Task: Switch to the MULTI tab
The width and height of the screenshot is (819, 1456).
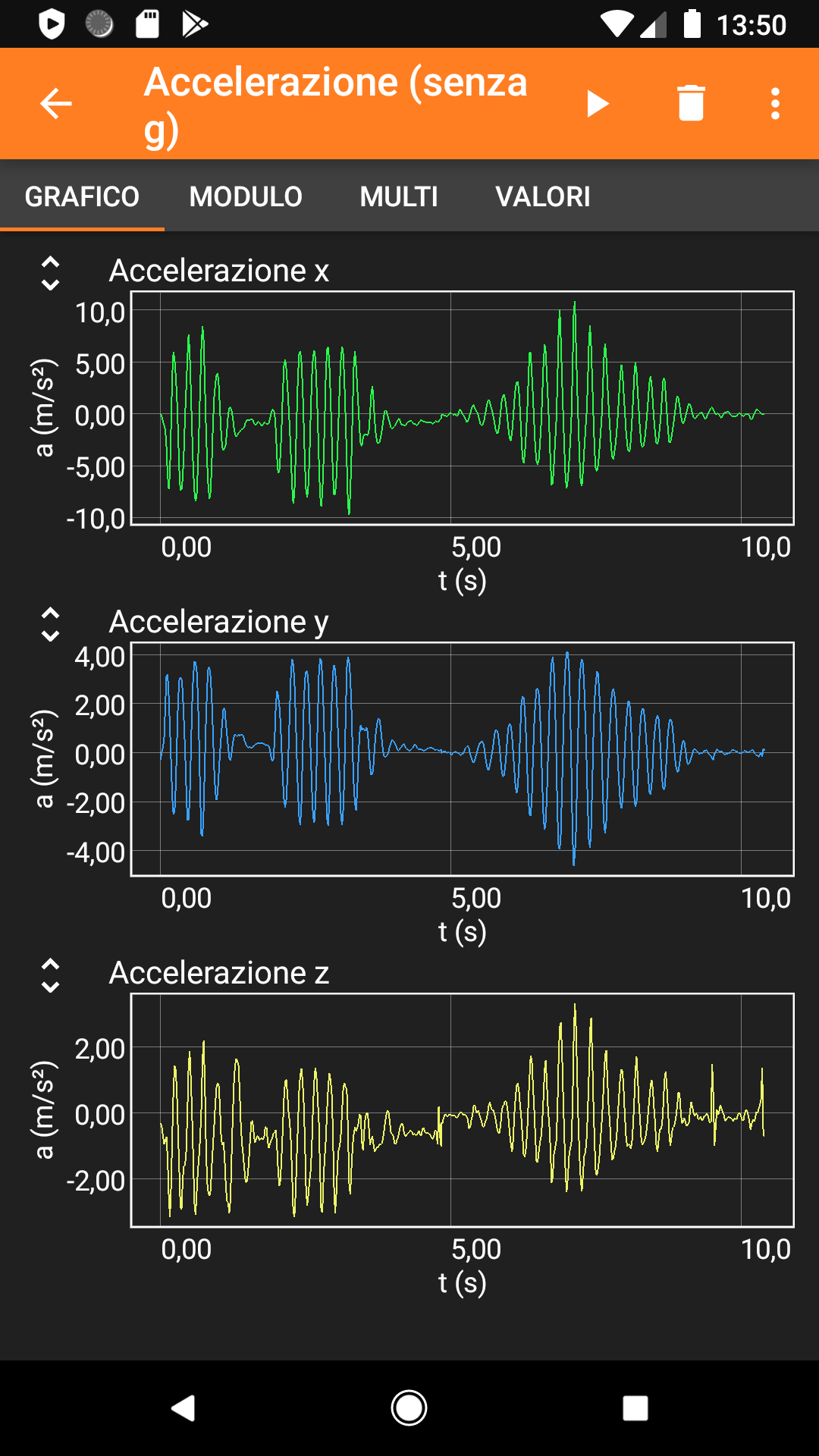Action: [399, 197]
